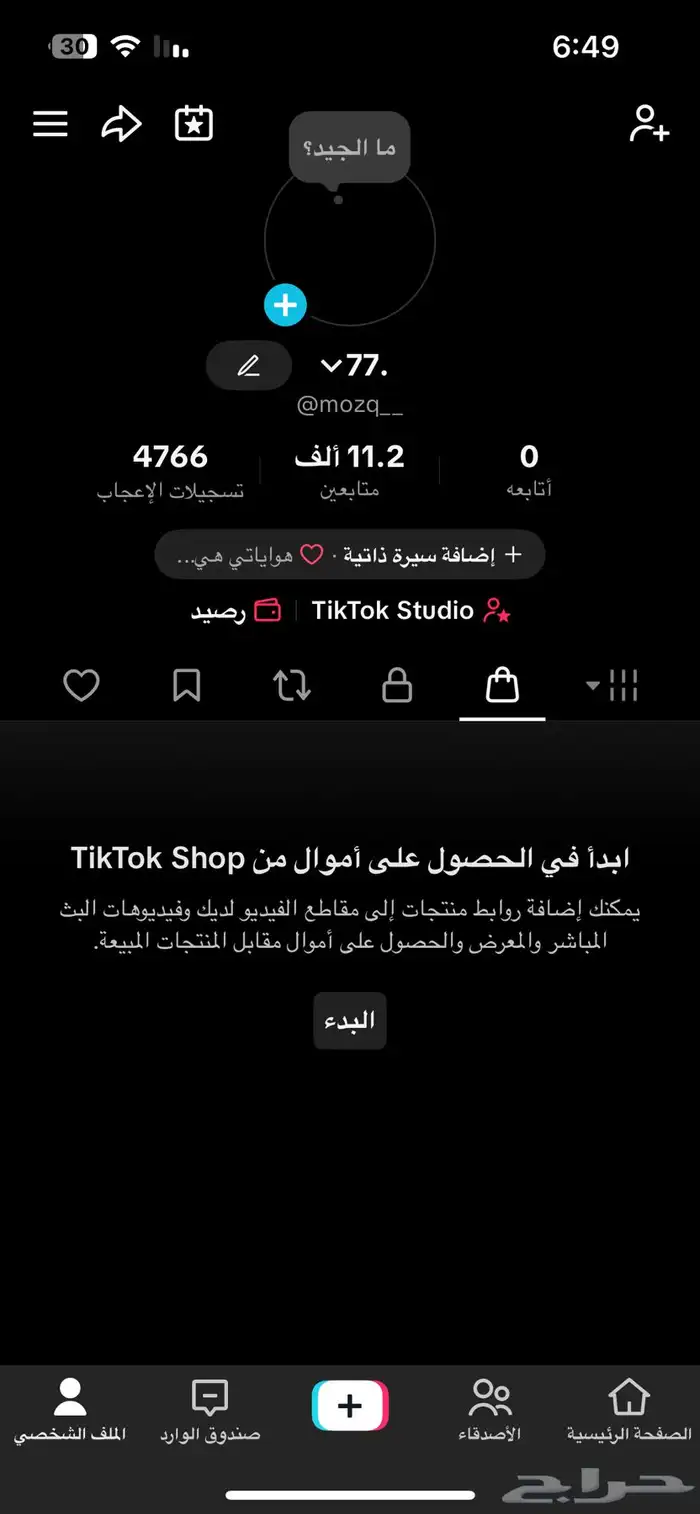
Task: Open the starred calendar icon
Action: 194,124
